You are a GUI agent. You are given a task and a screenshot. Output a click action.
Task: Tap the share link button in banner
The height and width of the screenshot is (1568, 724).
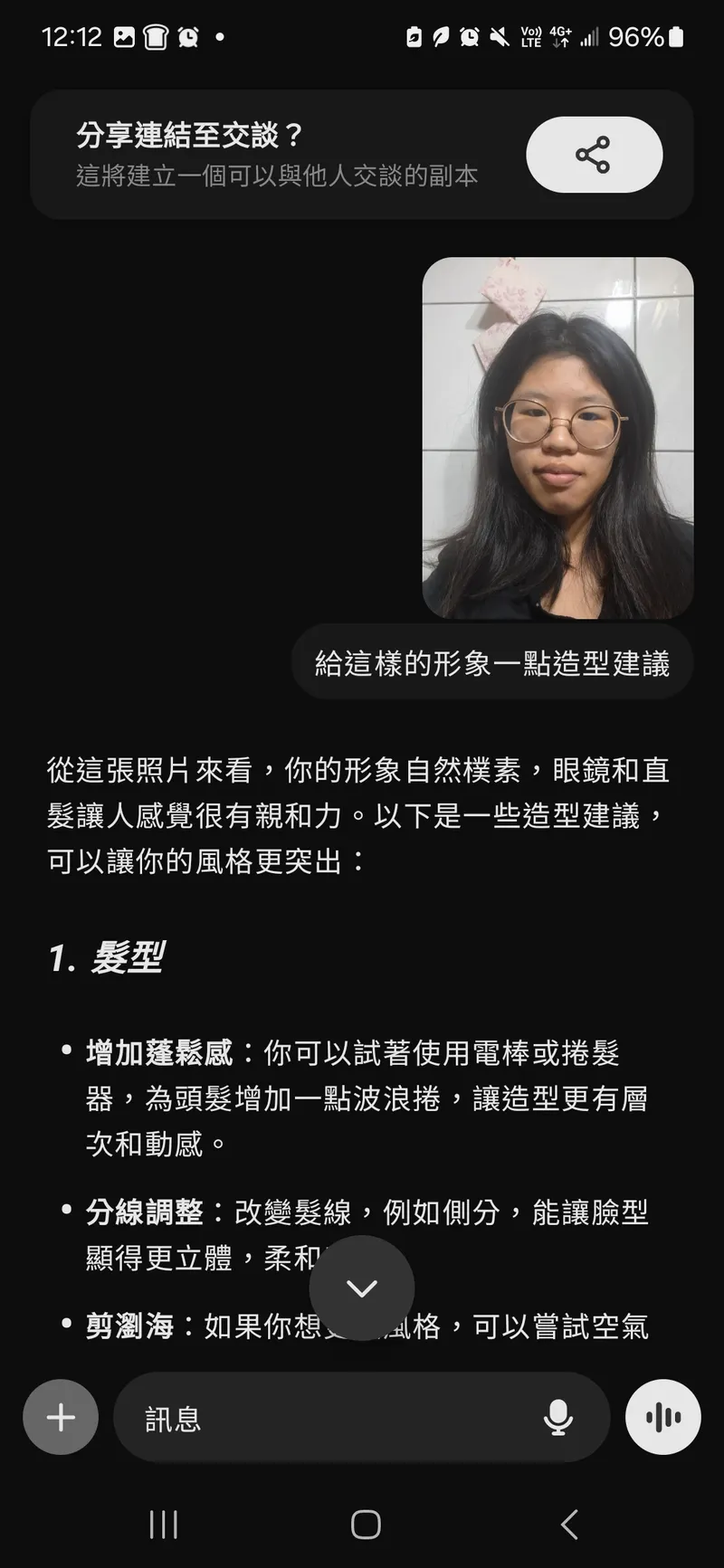[x=594, y=155]
